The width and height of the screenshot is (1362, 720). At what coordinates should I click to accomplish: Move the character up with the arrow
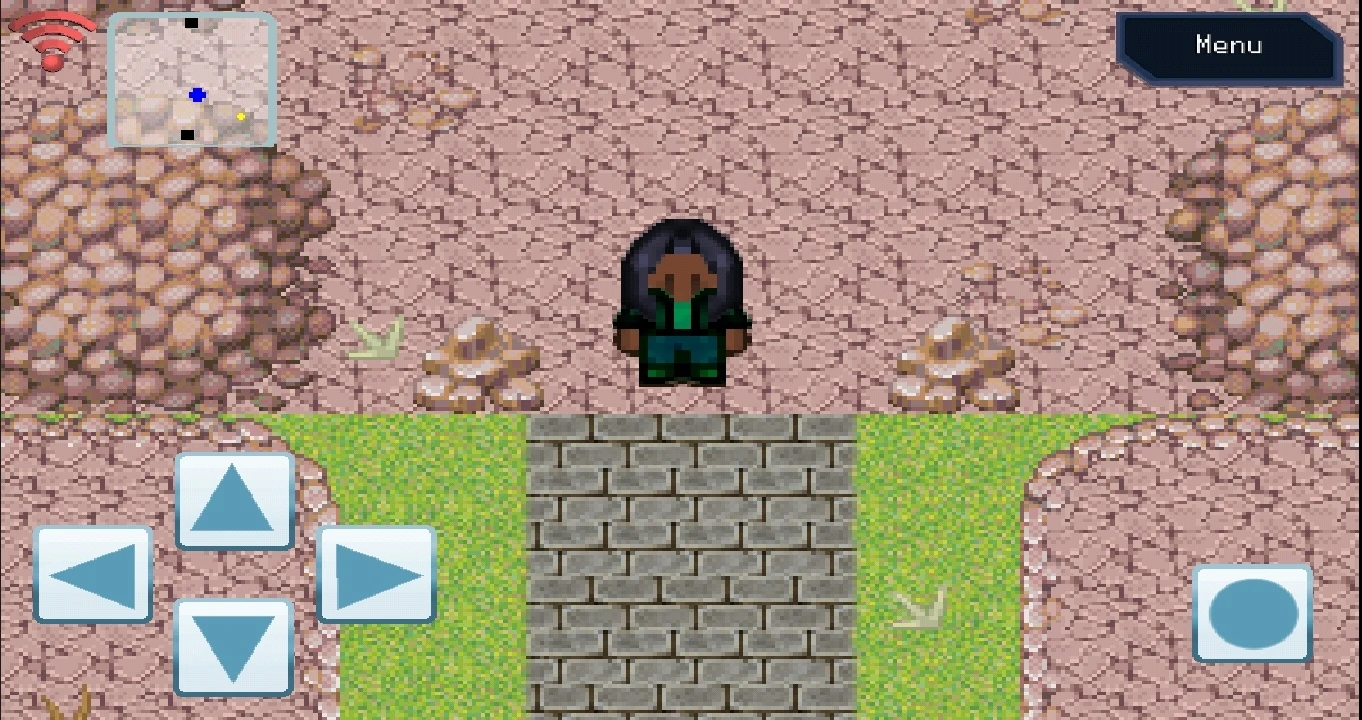[x=234, y=501]
